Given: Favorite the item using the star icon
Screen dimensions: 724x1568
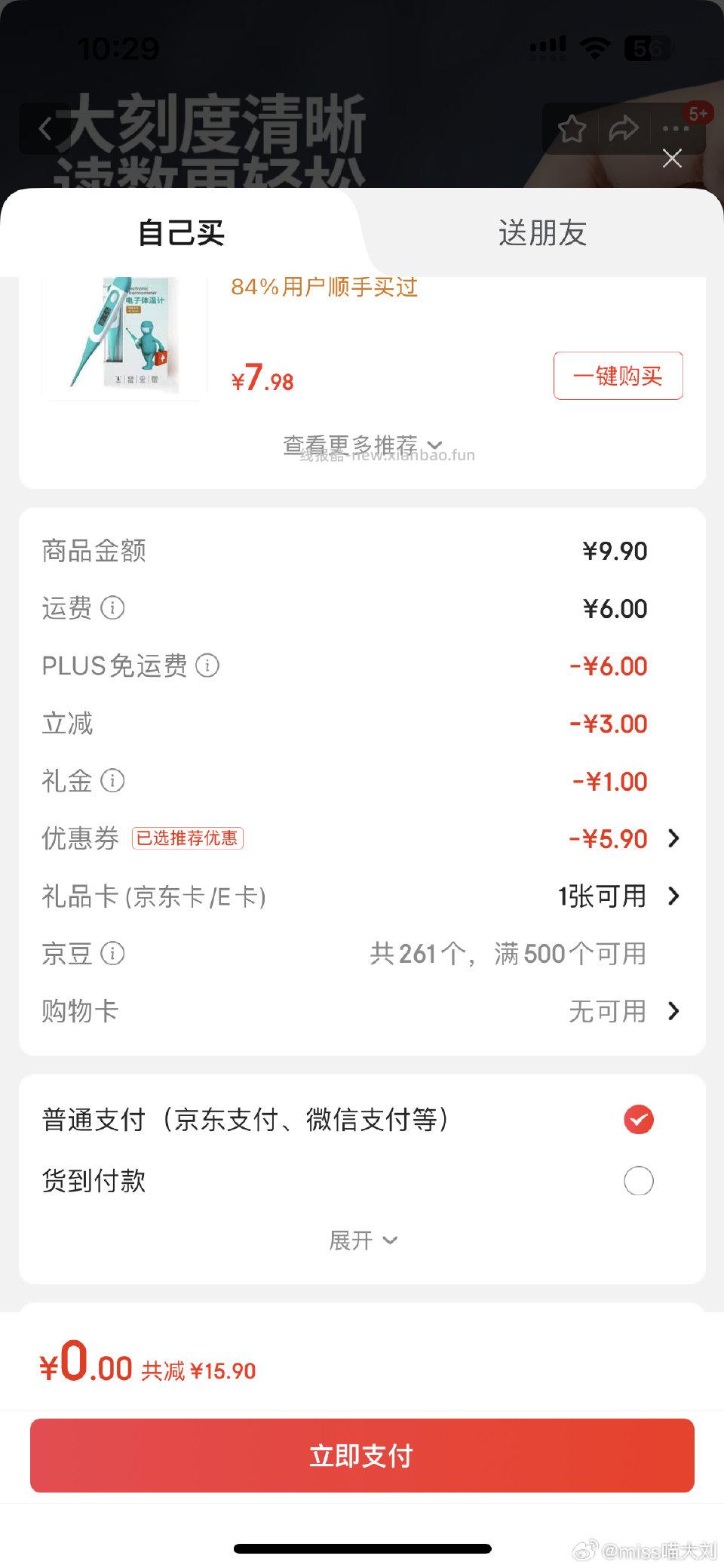Looking at the screenshot, I should [573, 128].
